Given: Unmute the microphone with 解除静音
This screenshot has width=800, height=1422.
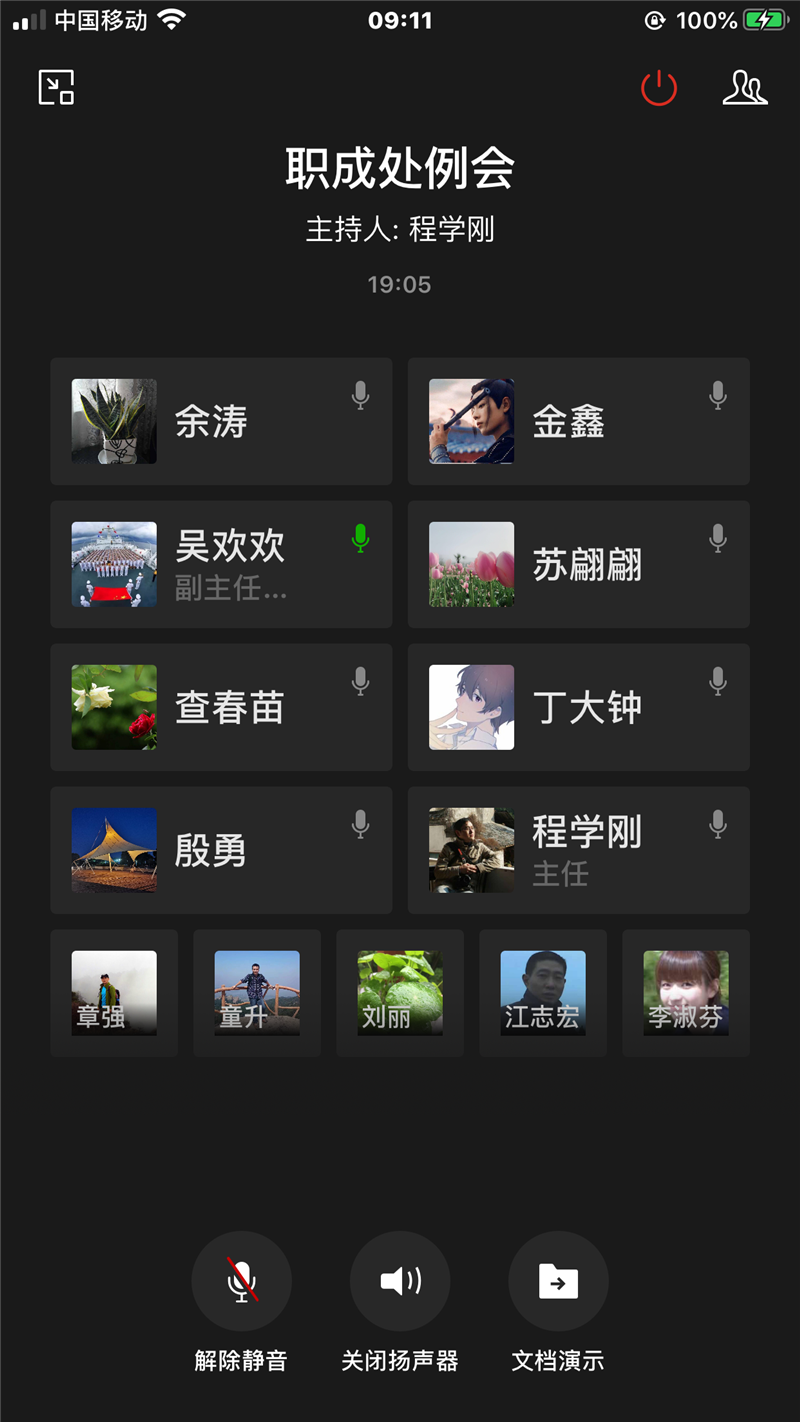Looking at the screenshot, I should pos(241,1281).
